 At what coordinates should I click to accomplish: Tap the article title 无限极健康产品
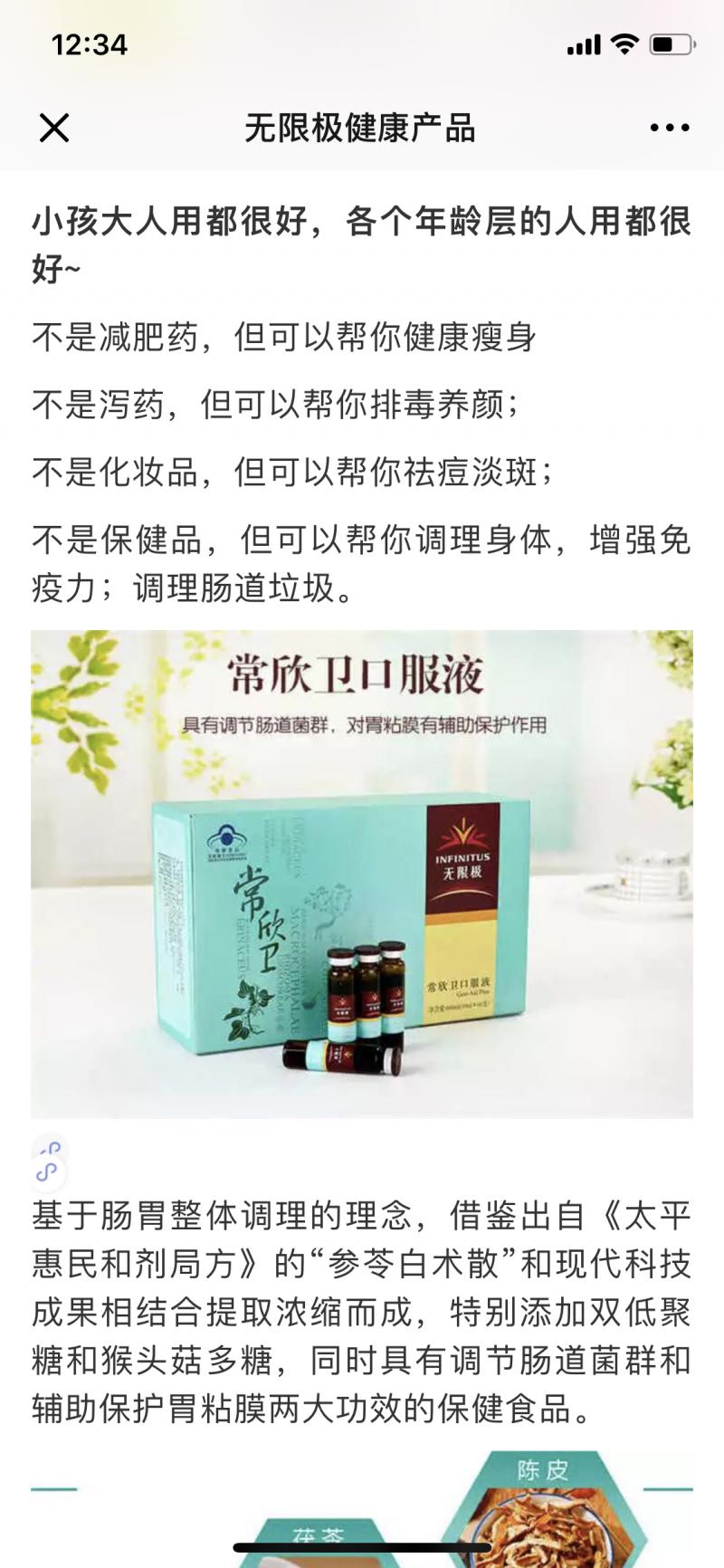click(x=362, y=127)
